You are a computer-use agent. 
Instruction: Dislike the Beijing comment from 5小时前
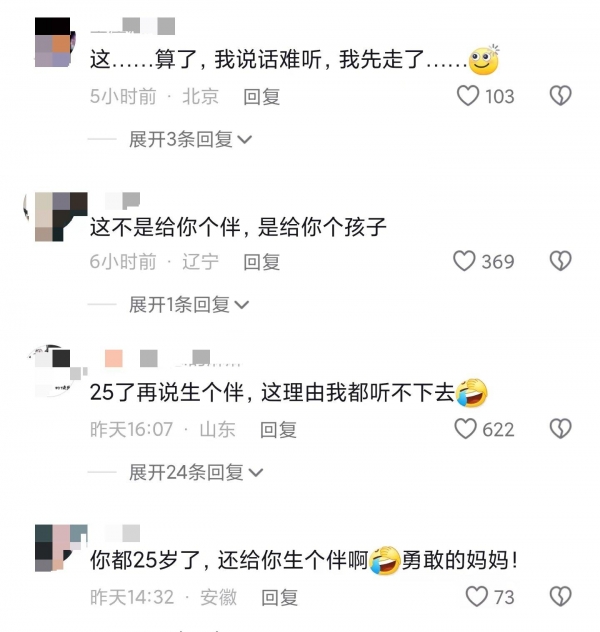[561, 96]
